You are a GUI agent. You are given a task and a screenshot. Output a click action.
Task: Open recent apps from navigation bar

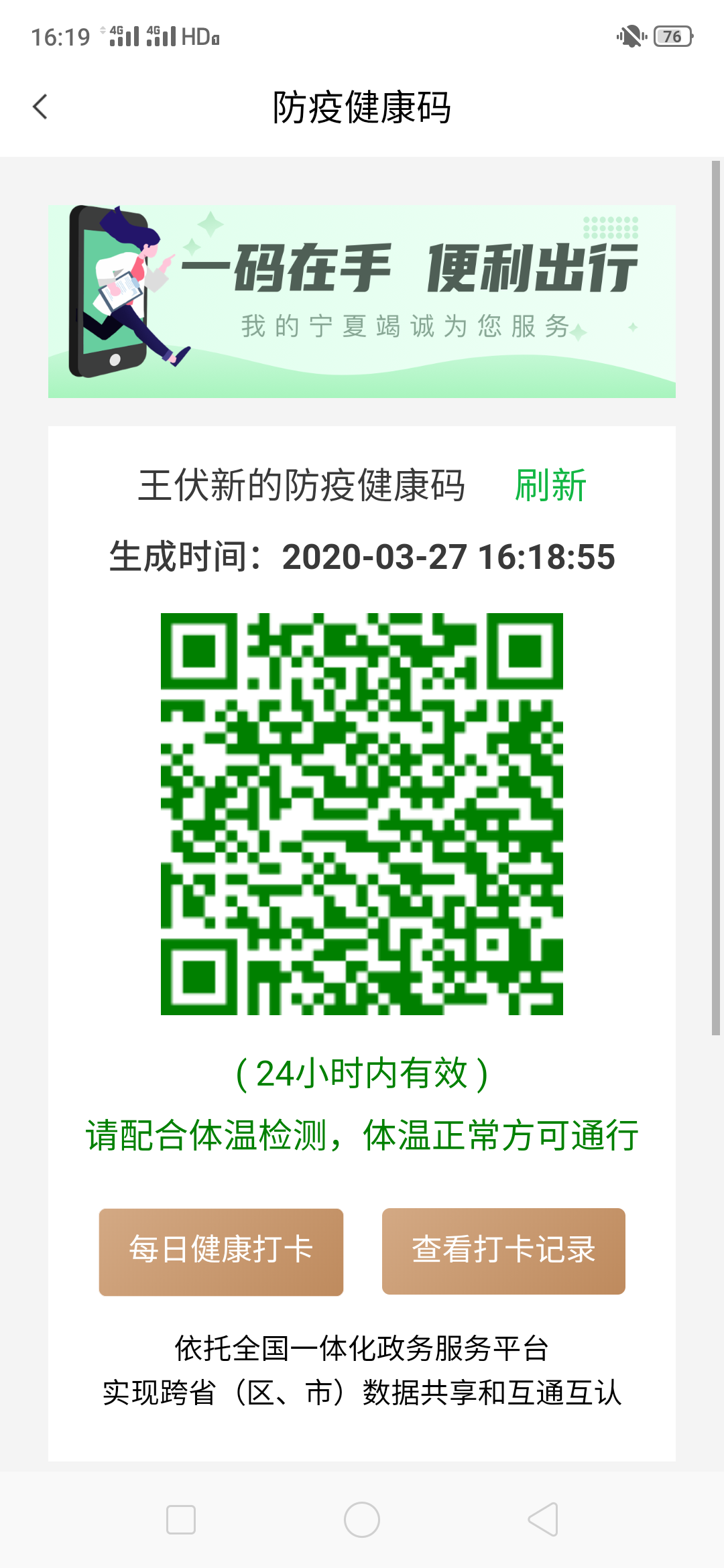181,1519
